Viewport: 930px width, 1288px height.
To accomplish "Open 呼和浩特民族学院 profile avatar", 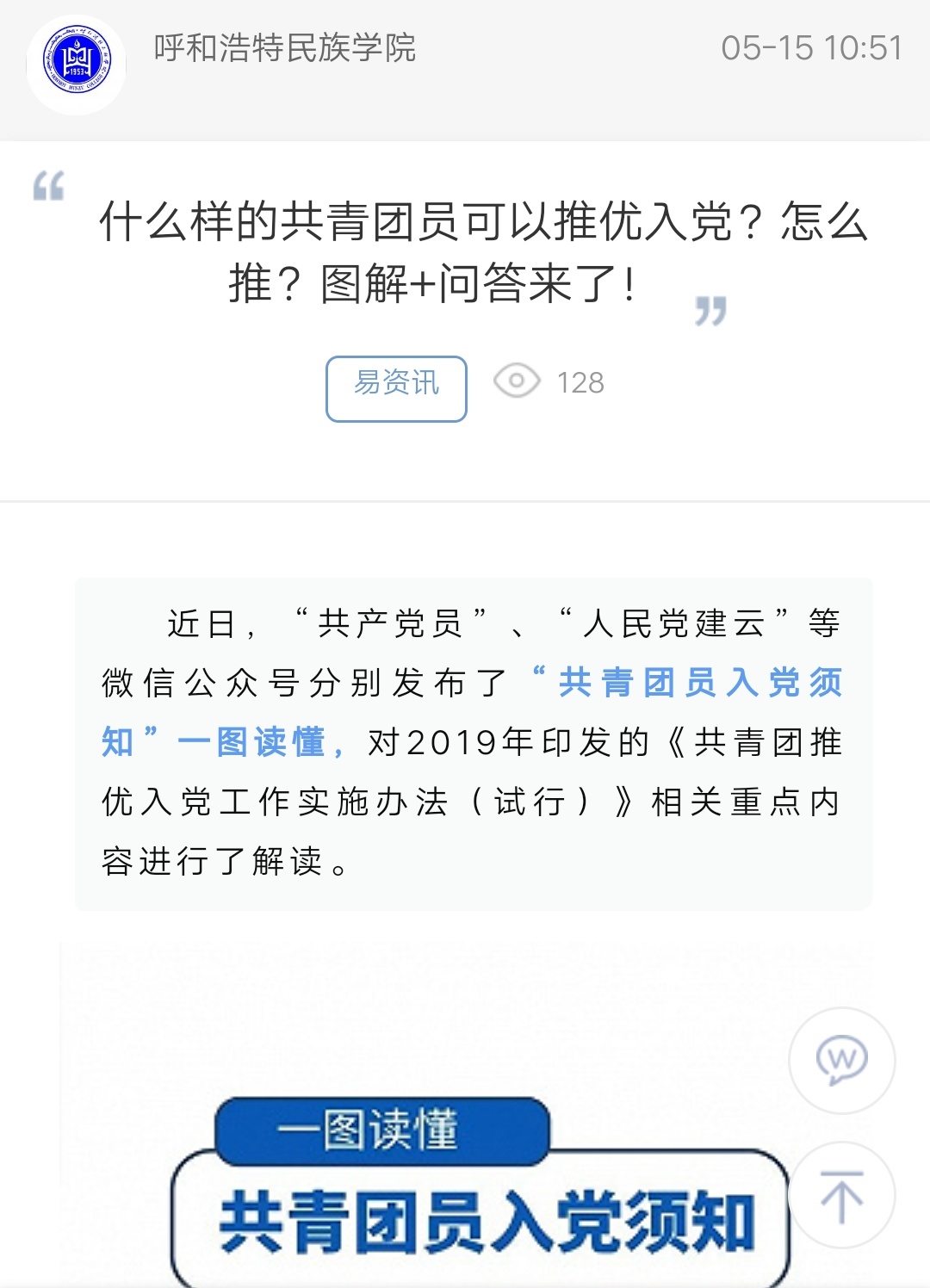I will coord(77,65).
